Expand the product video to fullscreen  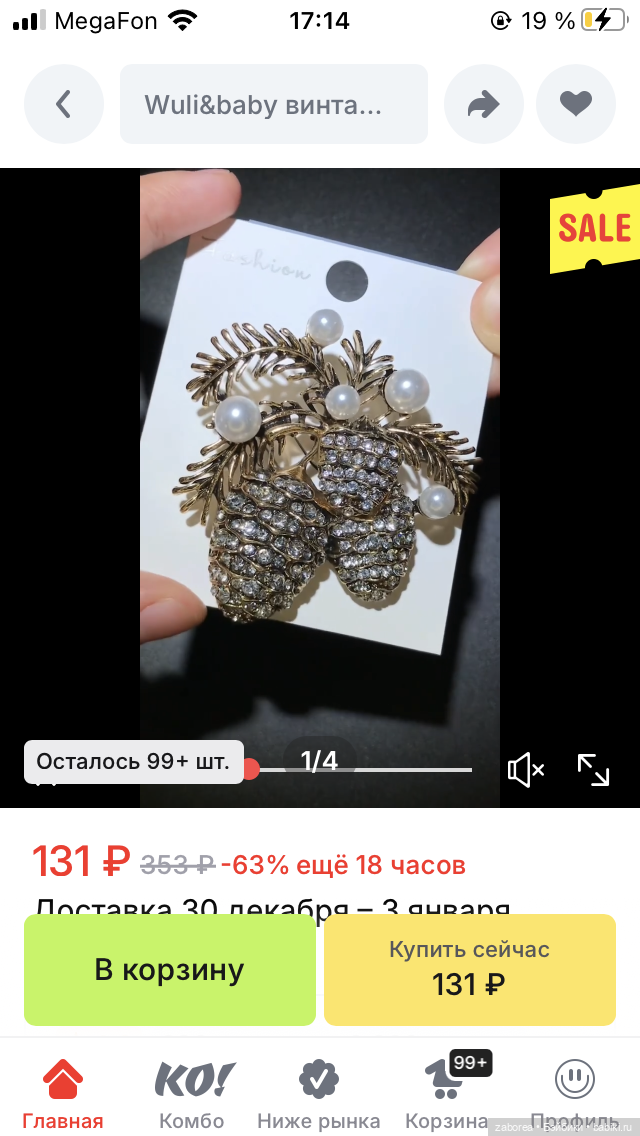point(594,769)
